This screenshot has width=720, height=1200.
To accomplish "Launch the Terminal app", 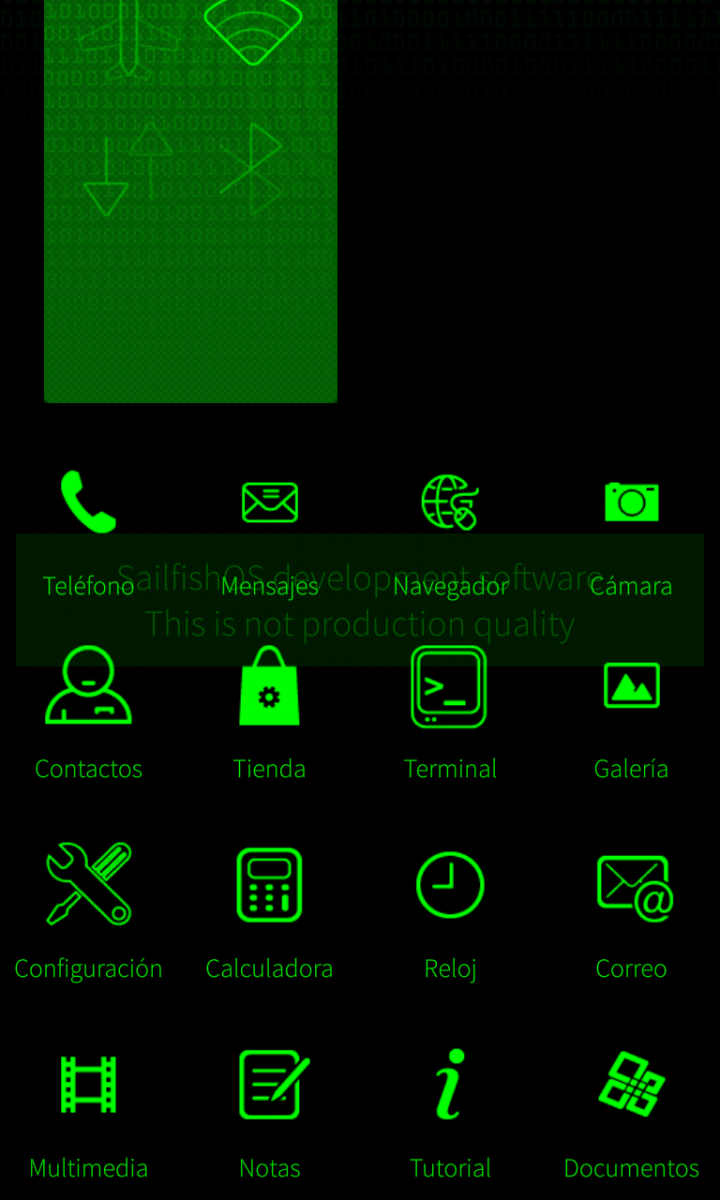I will tap(450, 686).
